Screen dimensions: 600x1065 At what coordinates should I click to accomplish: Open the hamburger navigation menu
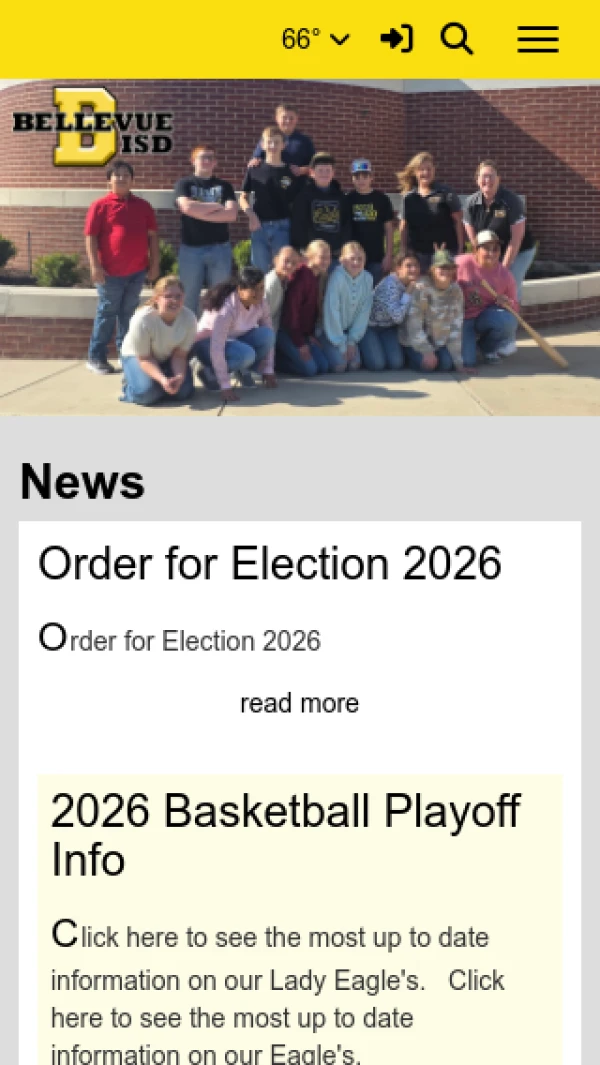click(x=538, y=39)
